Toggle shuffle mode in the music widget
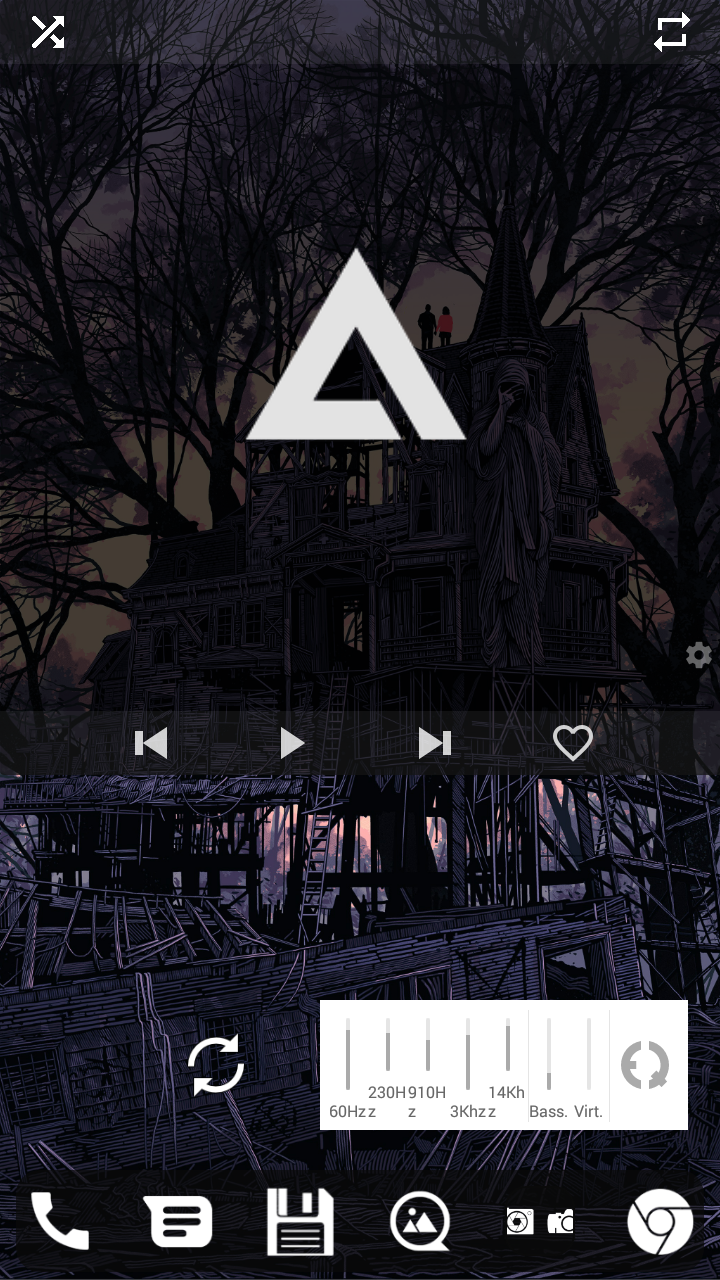This screenshot has width=720, height=1280. 47,32
